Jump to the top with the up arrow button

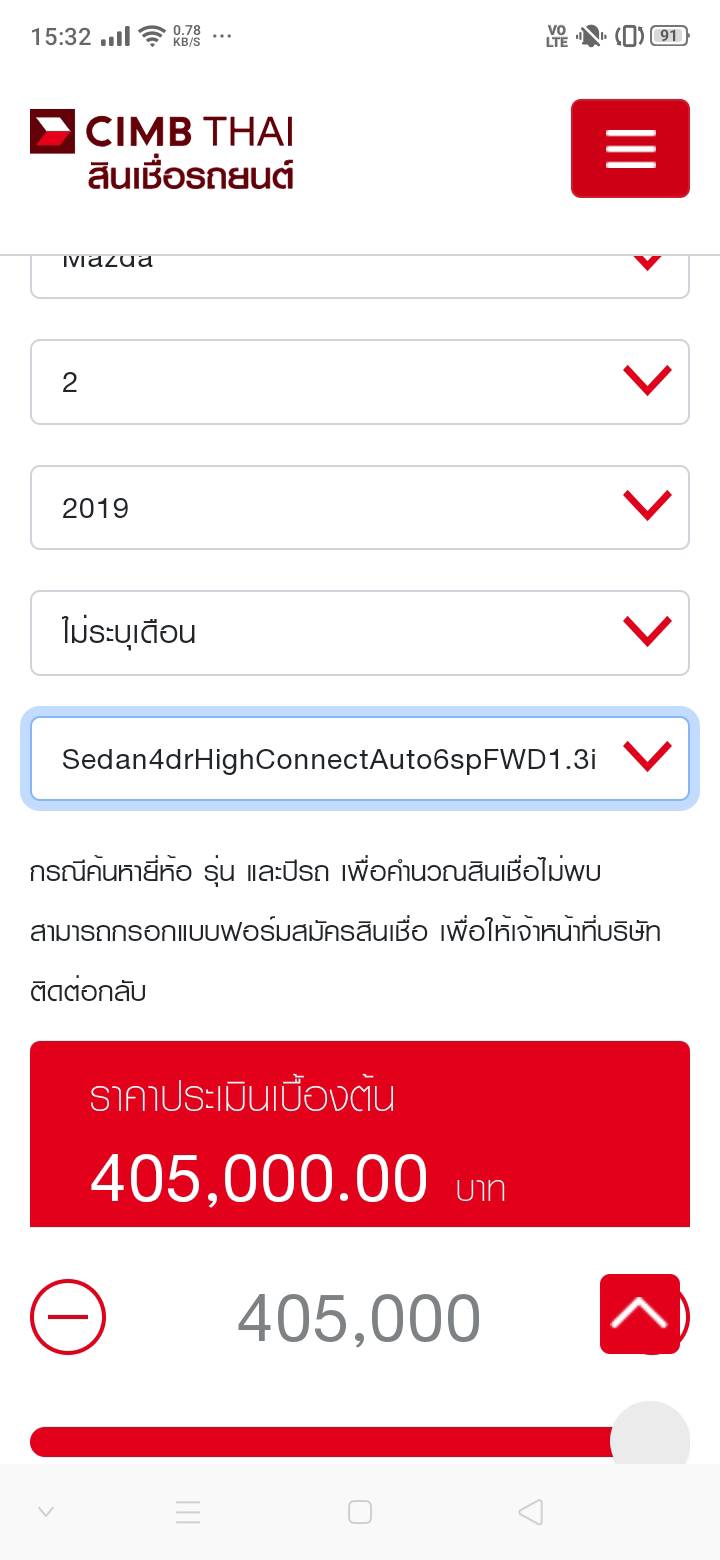click(640, 1313)
